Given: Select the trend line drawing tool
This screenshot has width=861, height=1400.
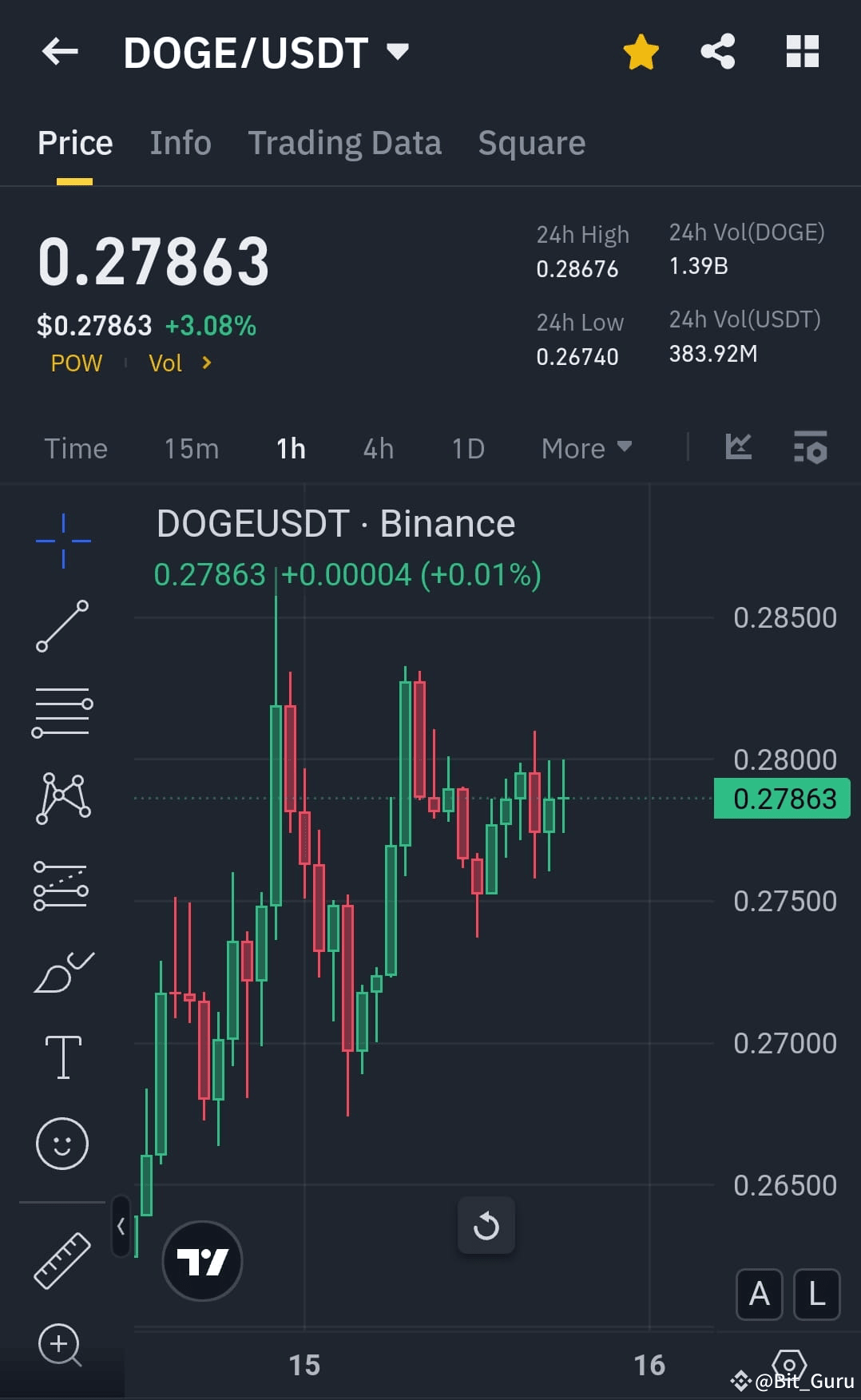Looking at the screenshot, I should [62, 627].
